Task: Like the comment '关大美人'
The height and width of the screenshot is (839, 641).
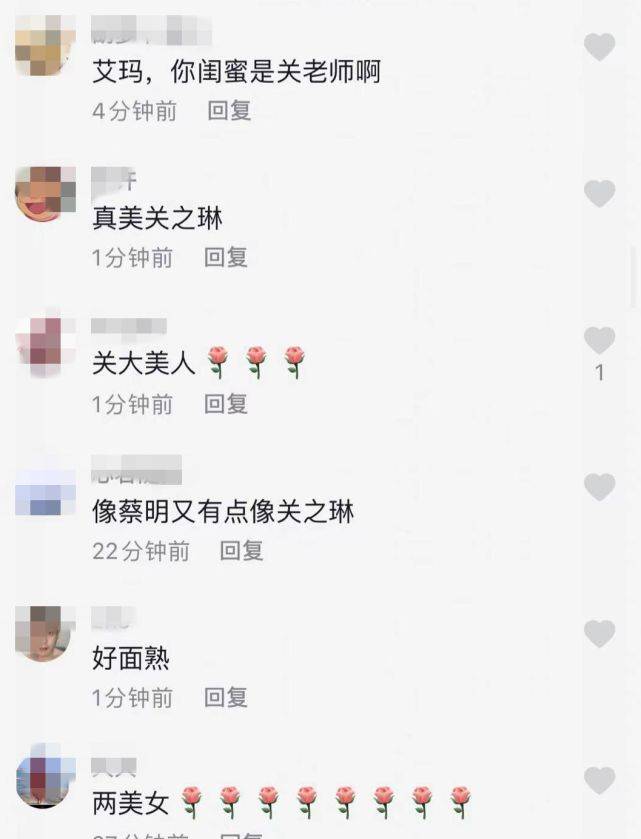Action: pos(599,341)
